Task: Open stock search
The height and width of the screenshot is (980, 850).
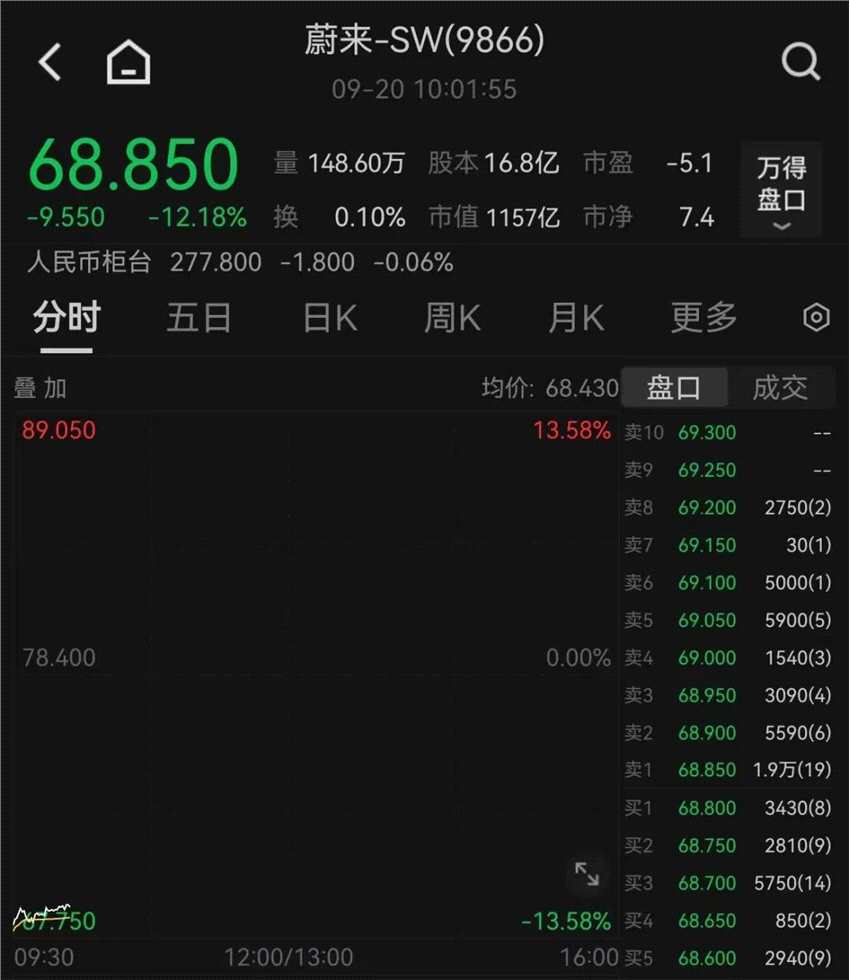Action: click(x=800, y=63)
